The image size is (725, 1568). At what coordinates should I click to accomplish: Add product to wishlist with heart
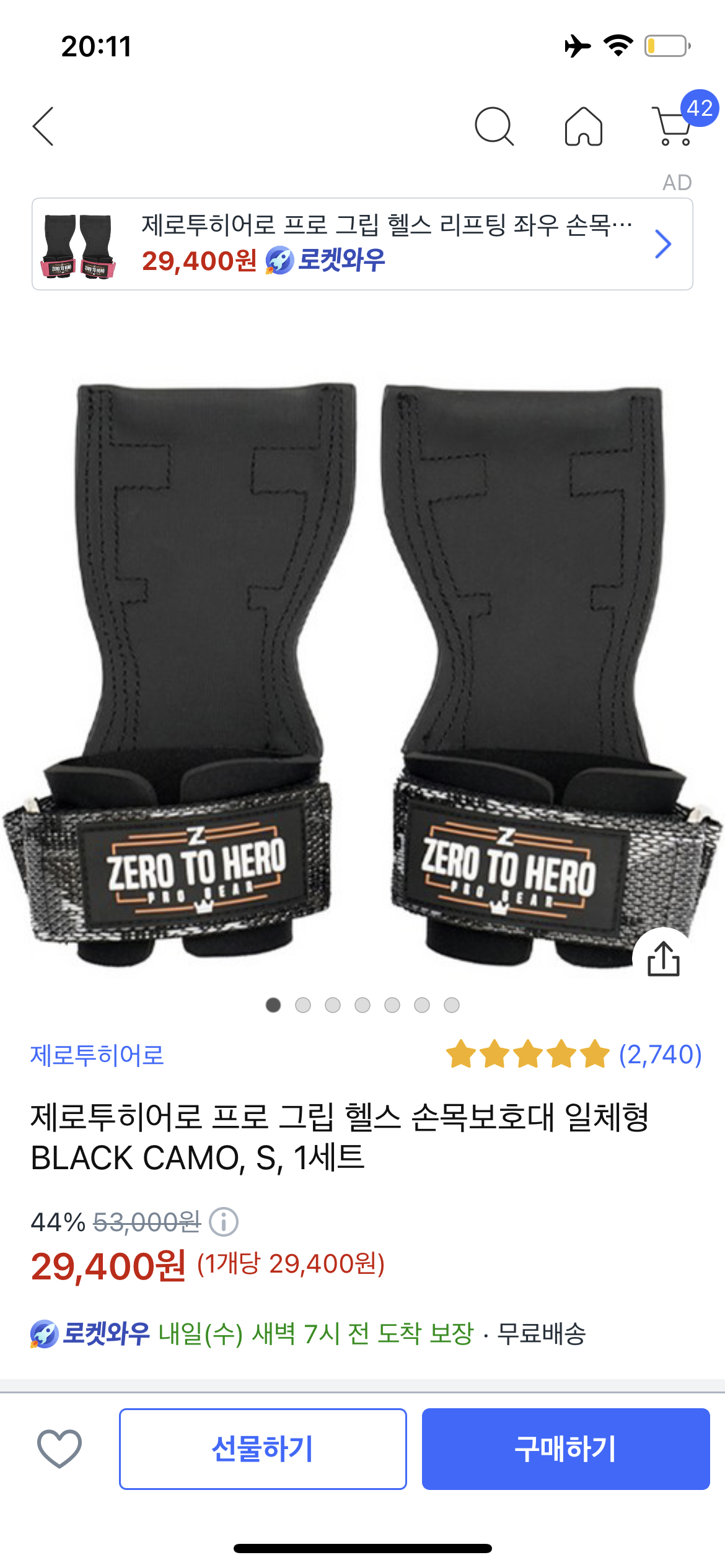(x=59, y=1448)
